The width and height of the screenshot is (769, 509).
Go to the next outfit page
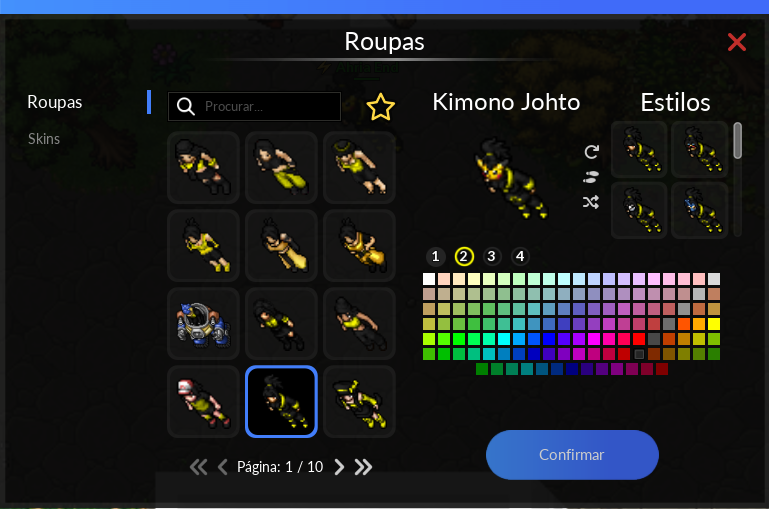339,466
